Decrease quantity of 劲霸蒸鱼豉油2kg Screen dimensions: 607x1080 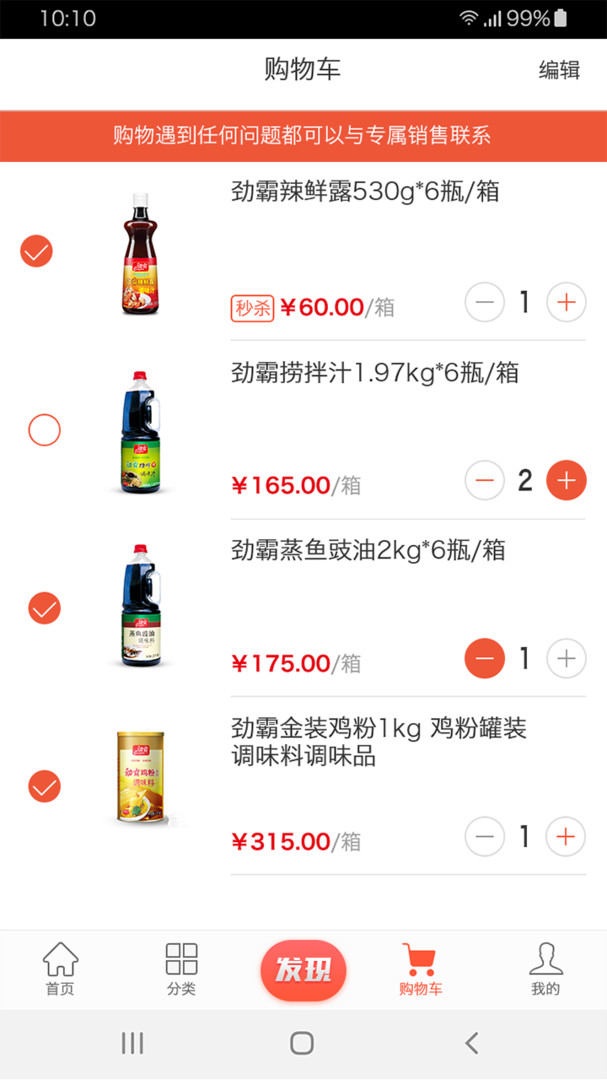click(485, 658)
